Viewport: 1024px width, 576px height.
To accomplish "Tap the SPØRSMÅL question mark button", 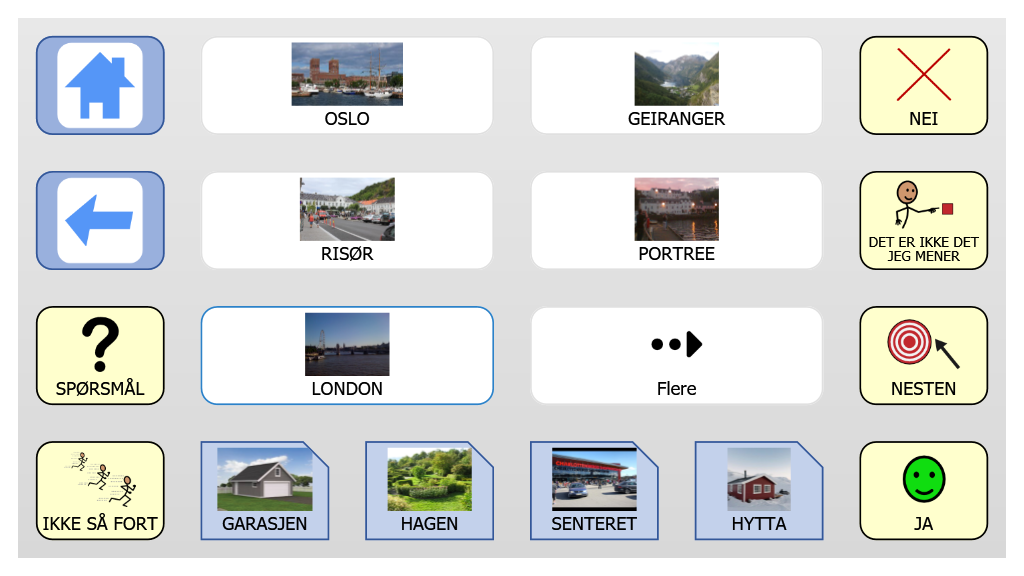I will (x=100, y=355).
